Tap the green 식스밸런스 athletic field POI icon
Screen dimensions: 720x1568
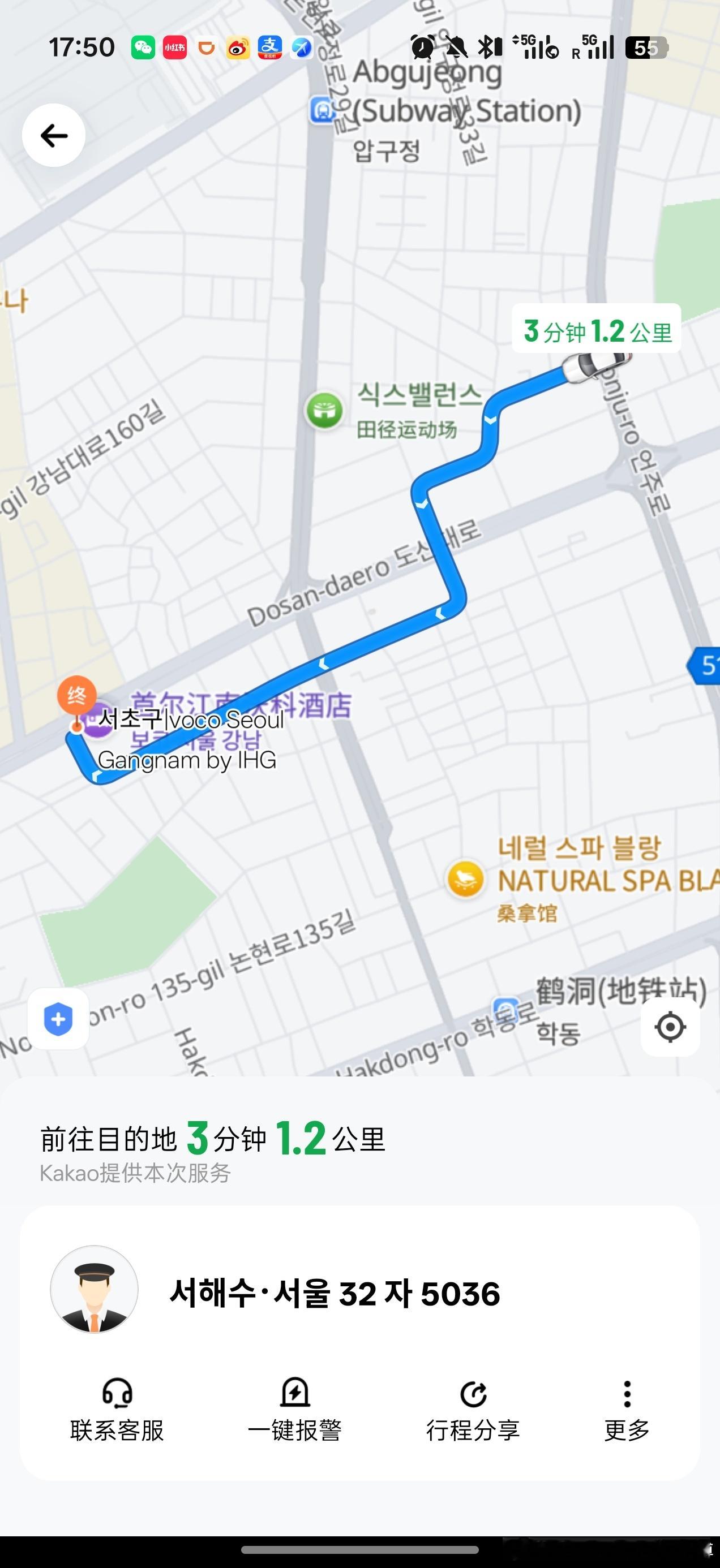325,410
